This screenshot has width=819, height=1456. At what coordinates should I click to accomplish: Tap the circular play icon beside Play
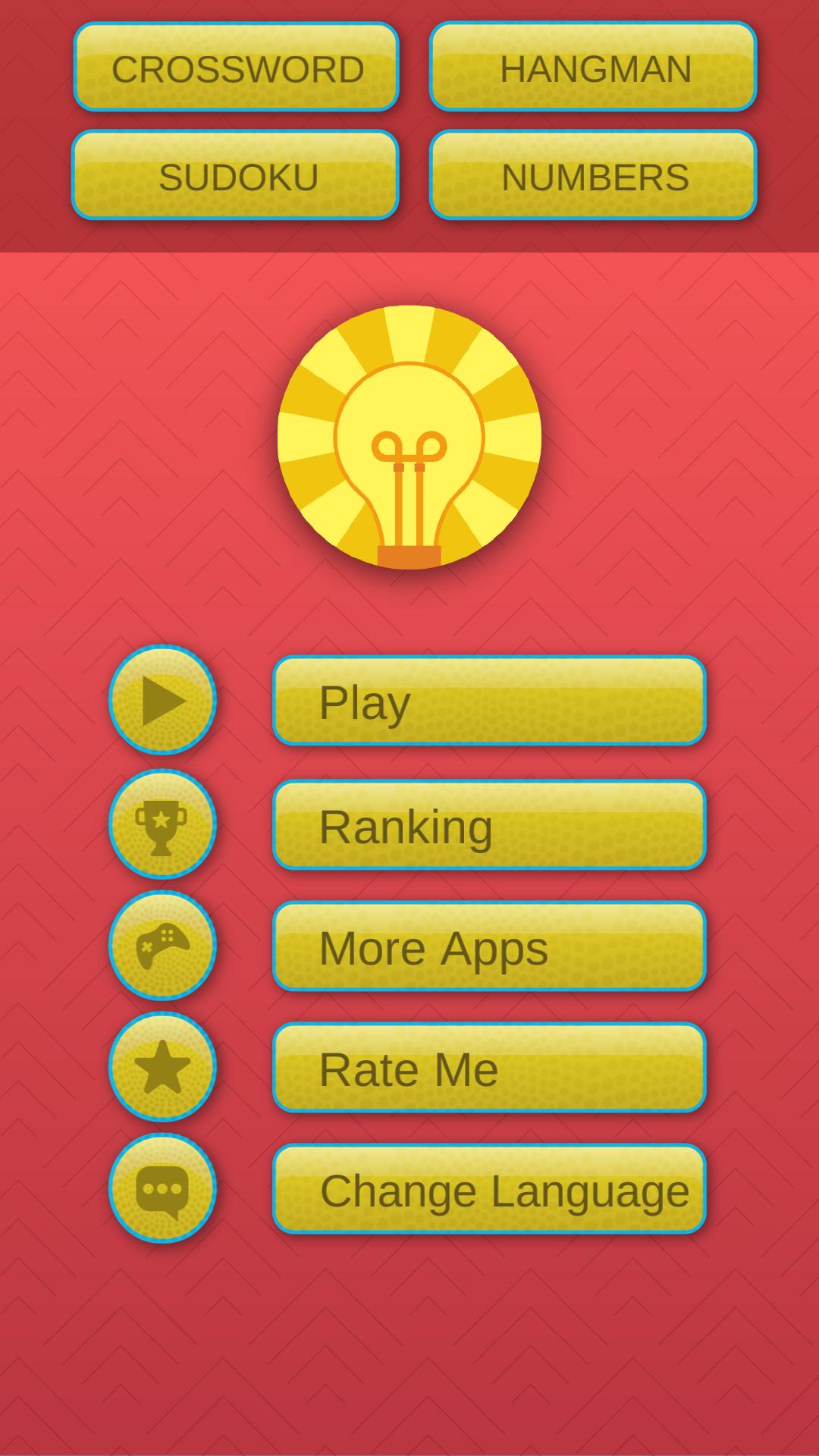click(163, 700)
